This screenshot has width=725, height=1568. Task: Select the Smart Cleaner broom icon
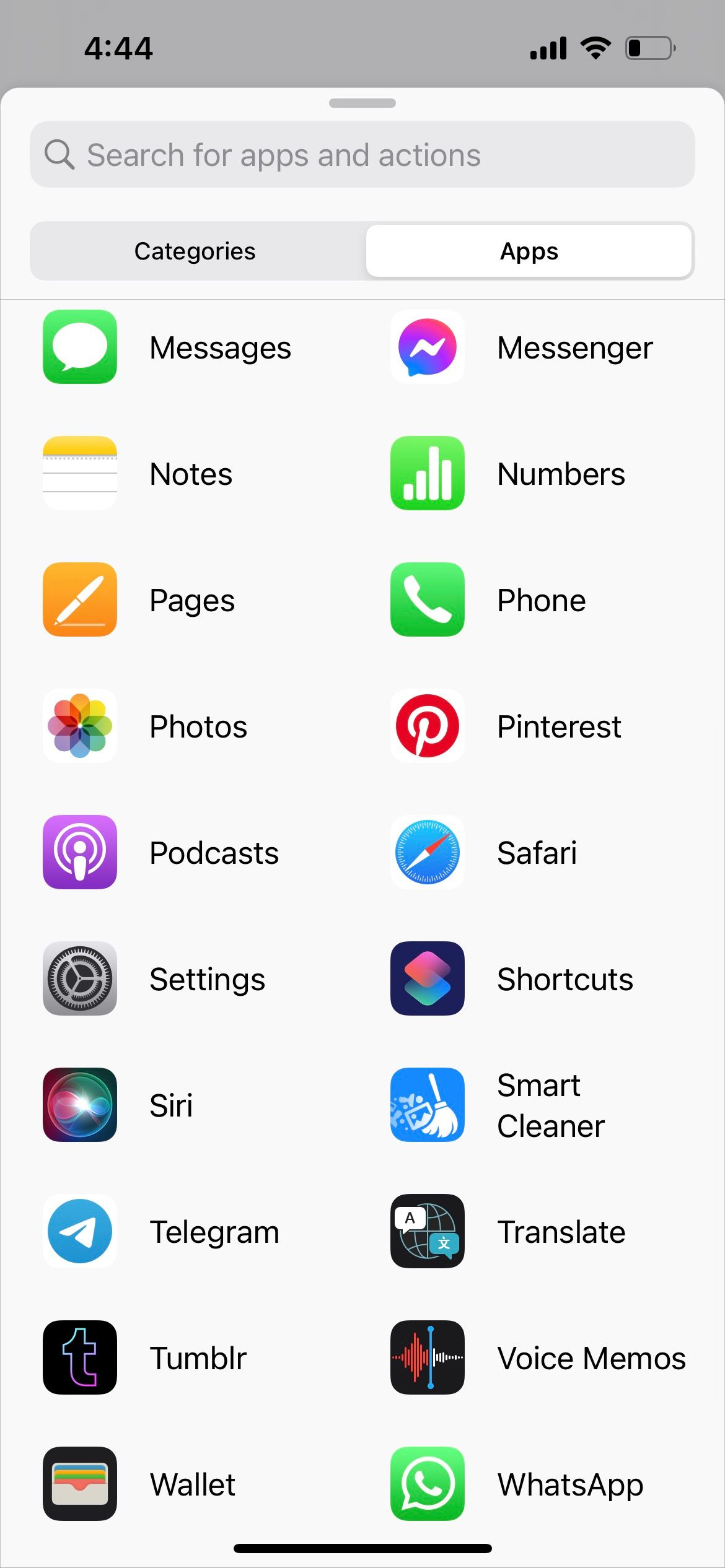click(x=427, y=1105)
